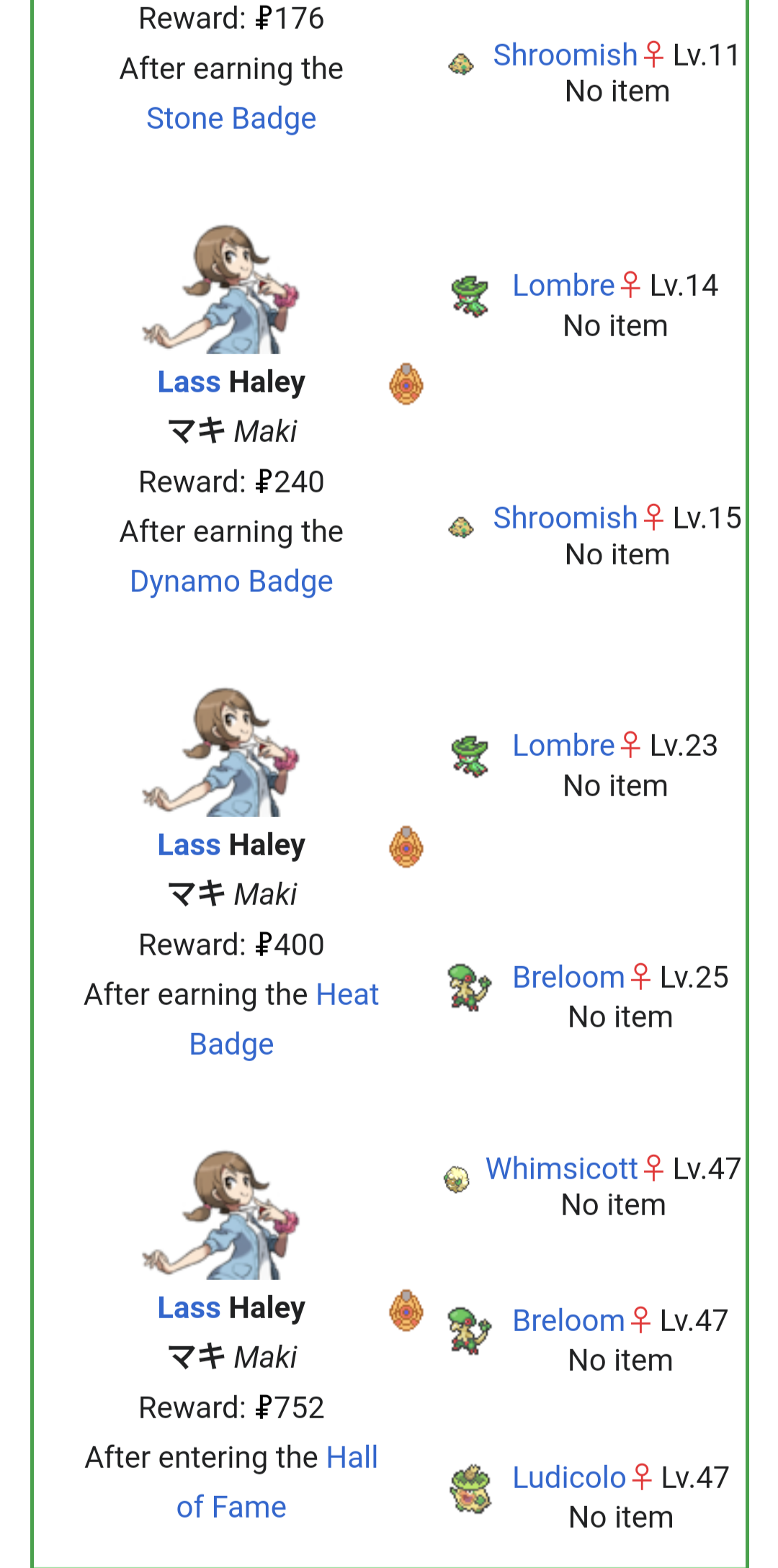Viewport: 778px width, 1568px height.
Task: Open Lass link in the ₽752 reward entry
Action: click(x=189, y=1308)
